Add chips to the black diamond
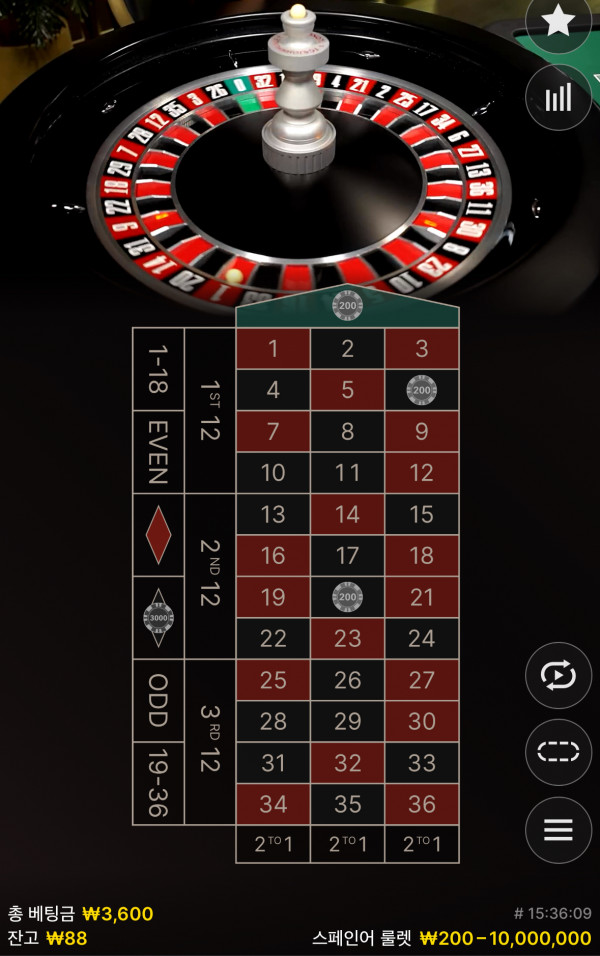Image resolution: width=600 pixels, height=956 pixels. click(158, 617)
